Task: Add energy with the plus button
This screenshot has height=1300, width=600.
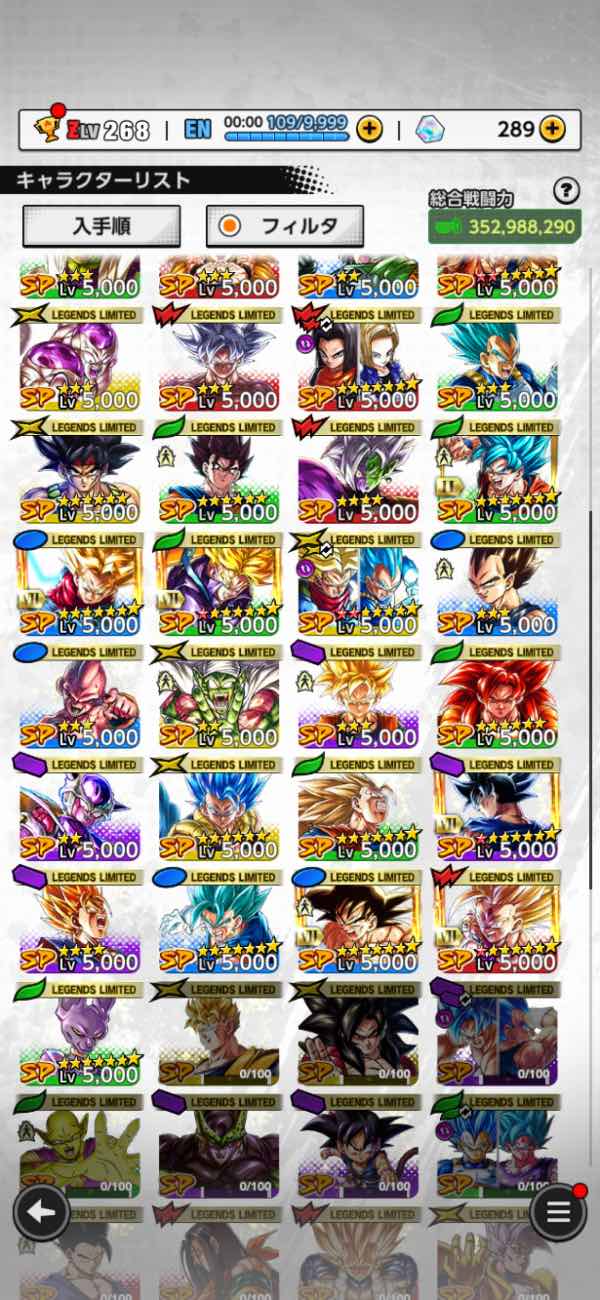Action: pyautogui.click(x=369, y=129)
